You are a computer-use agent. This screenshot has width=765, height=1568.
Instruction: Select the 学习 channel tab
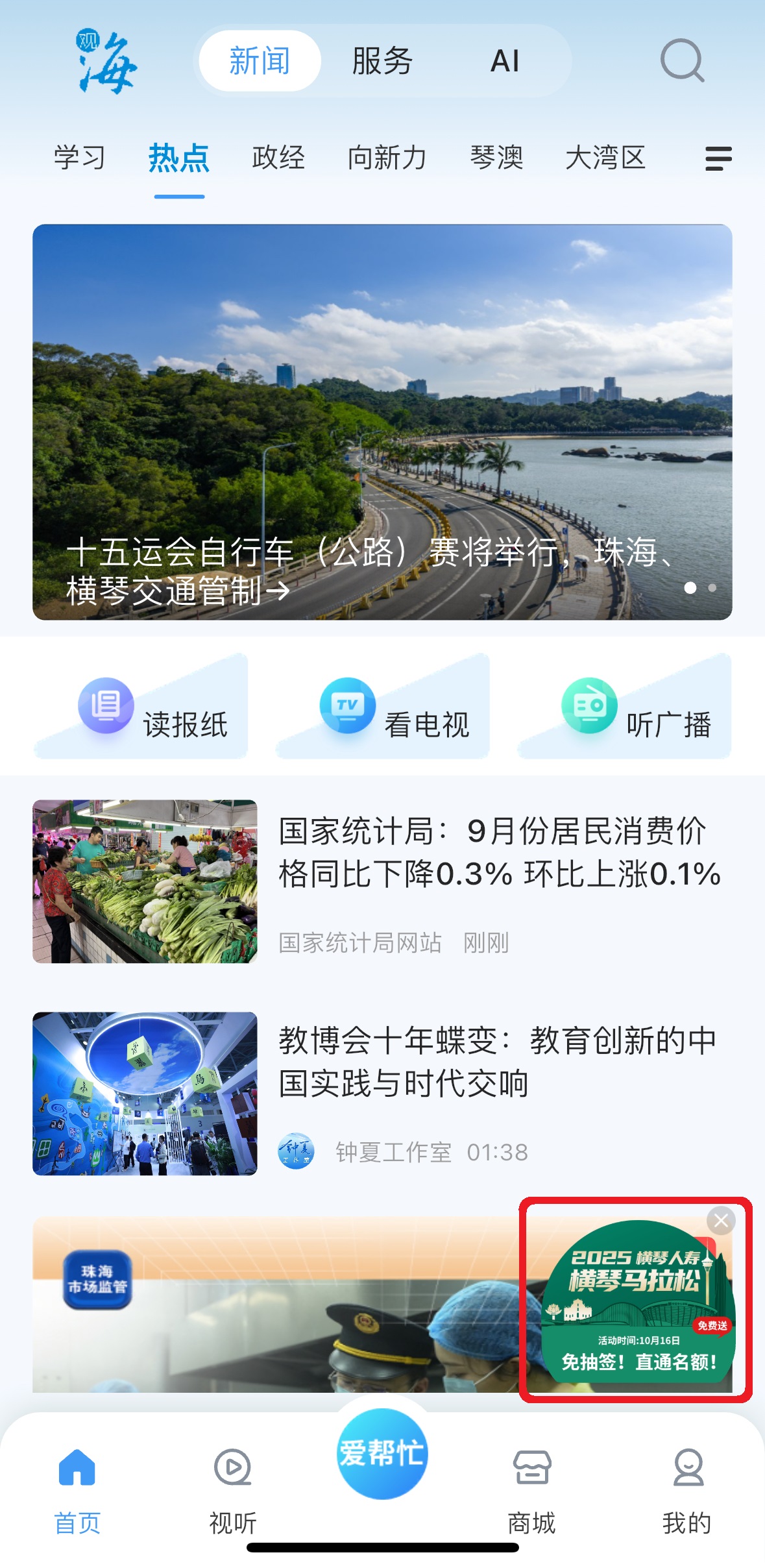point(79,158)
